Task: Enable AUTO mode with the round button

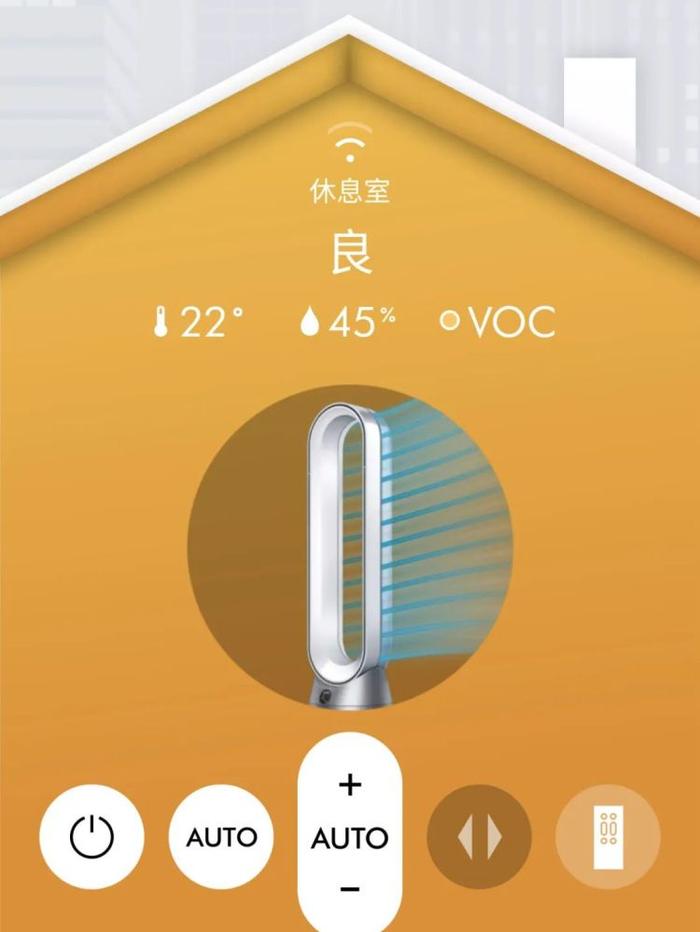Action: tap(221, 836)
